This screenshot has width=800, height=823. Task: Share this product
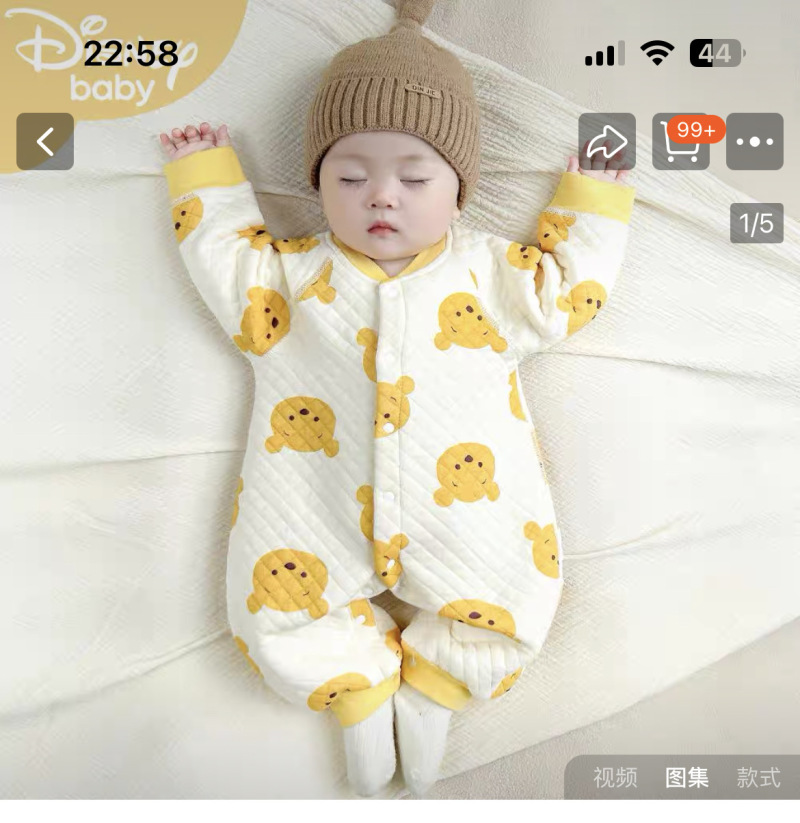click(x=607, y=142)
